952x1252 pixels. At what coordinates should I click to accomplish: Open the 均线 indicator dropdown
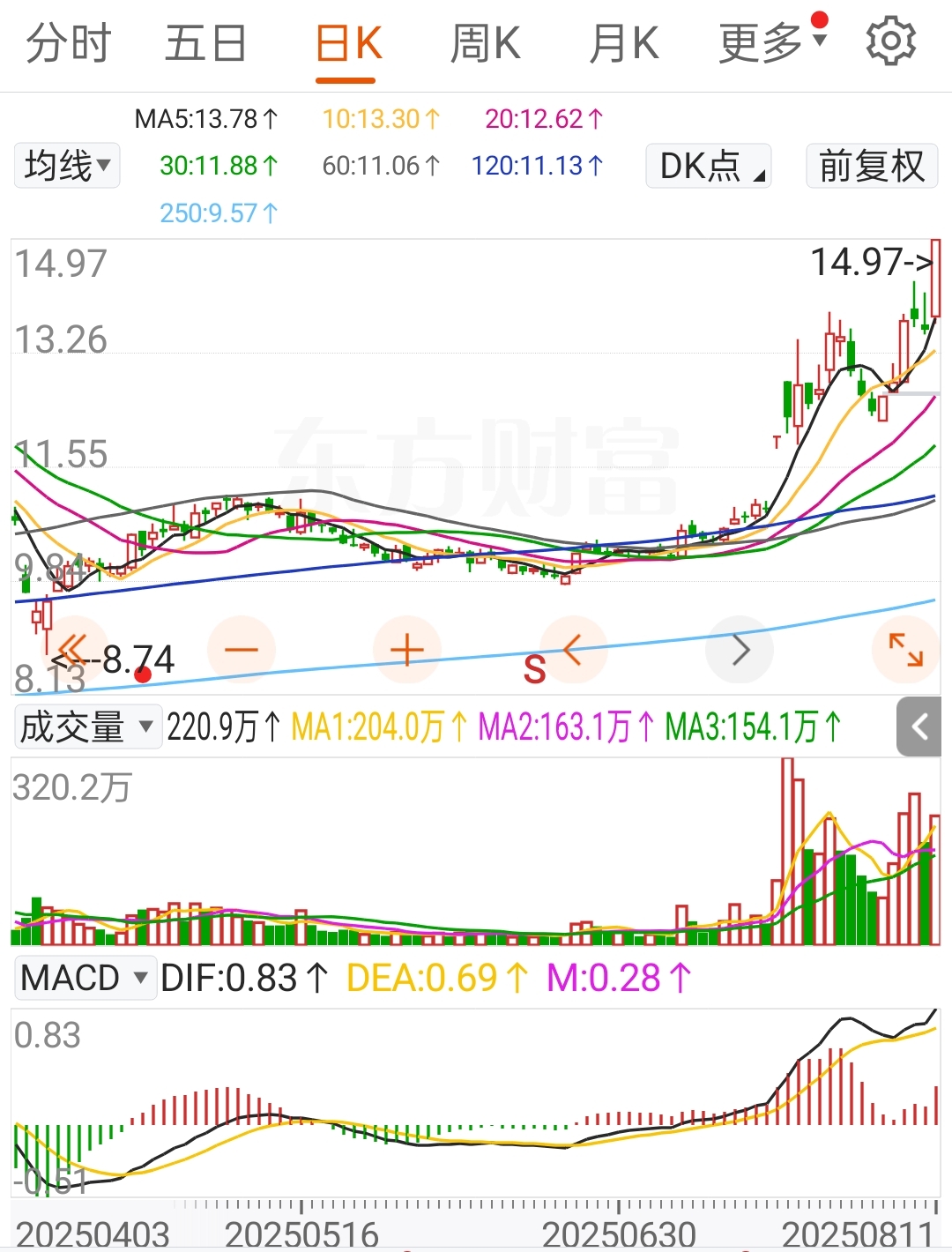(67, 166)
